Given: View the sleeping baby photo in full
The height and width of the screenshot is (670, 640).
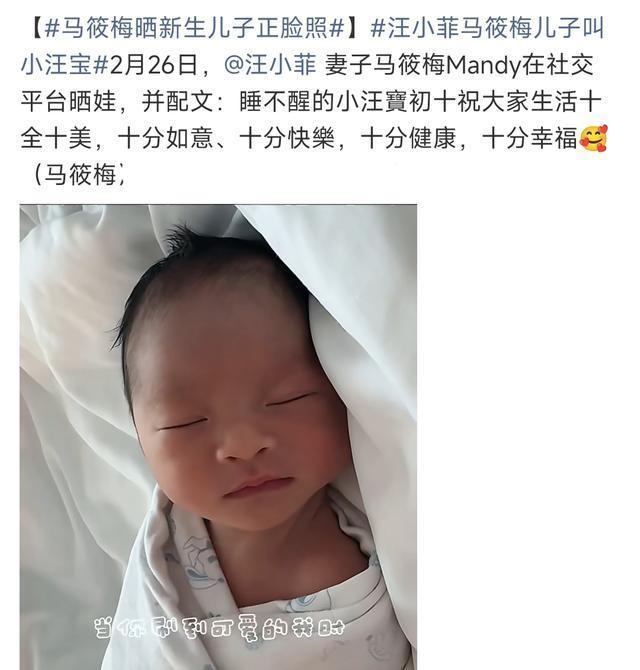Looking at the screenshot, I should pos(218,436).
